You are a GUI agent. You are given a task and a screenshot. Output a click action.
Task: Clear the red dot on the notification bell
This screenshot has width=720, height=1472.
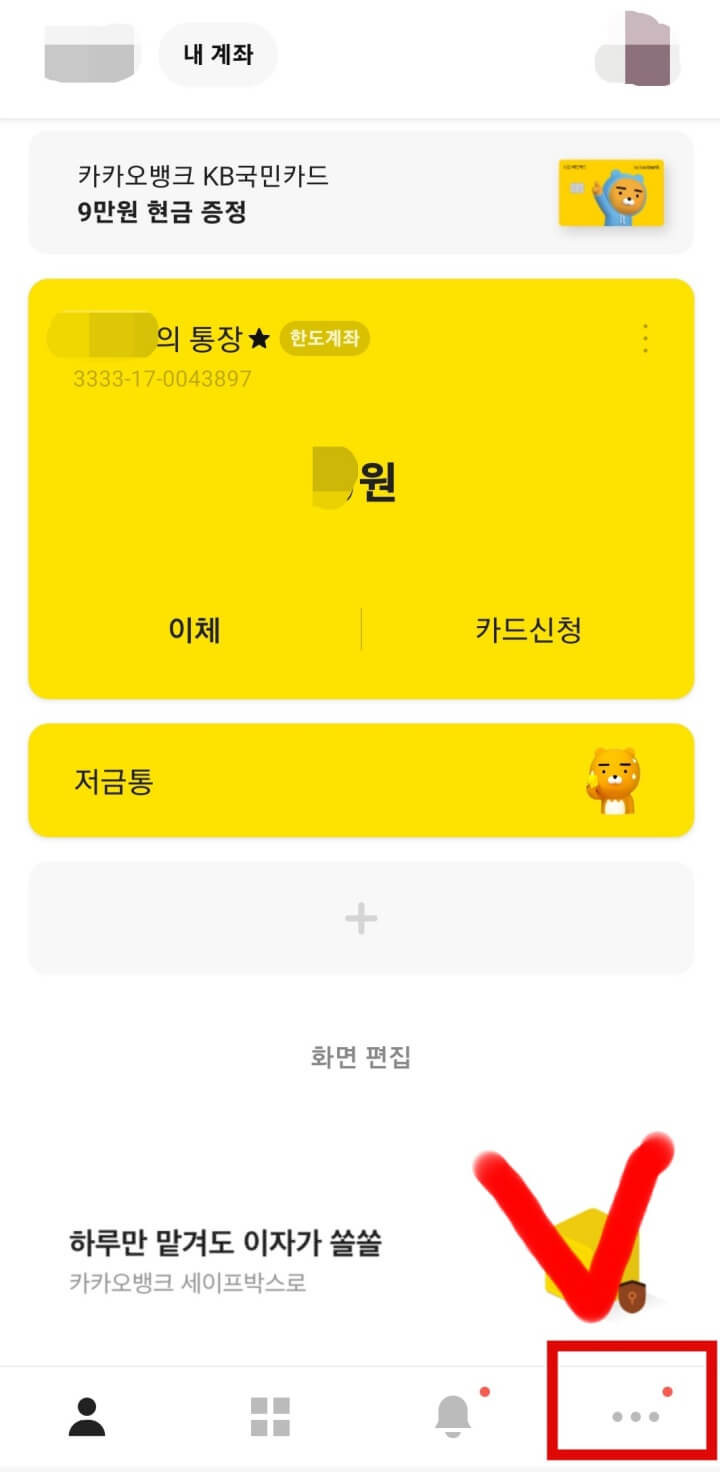483,1389
